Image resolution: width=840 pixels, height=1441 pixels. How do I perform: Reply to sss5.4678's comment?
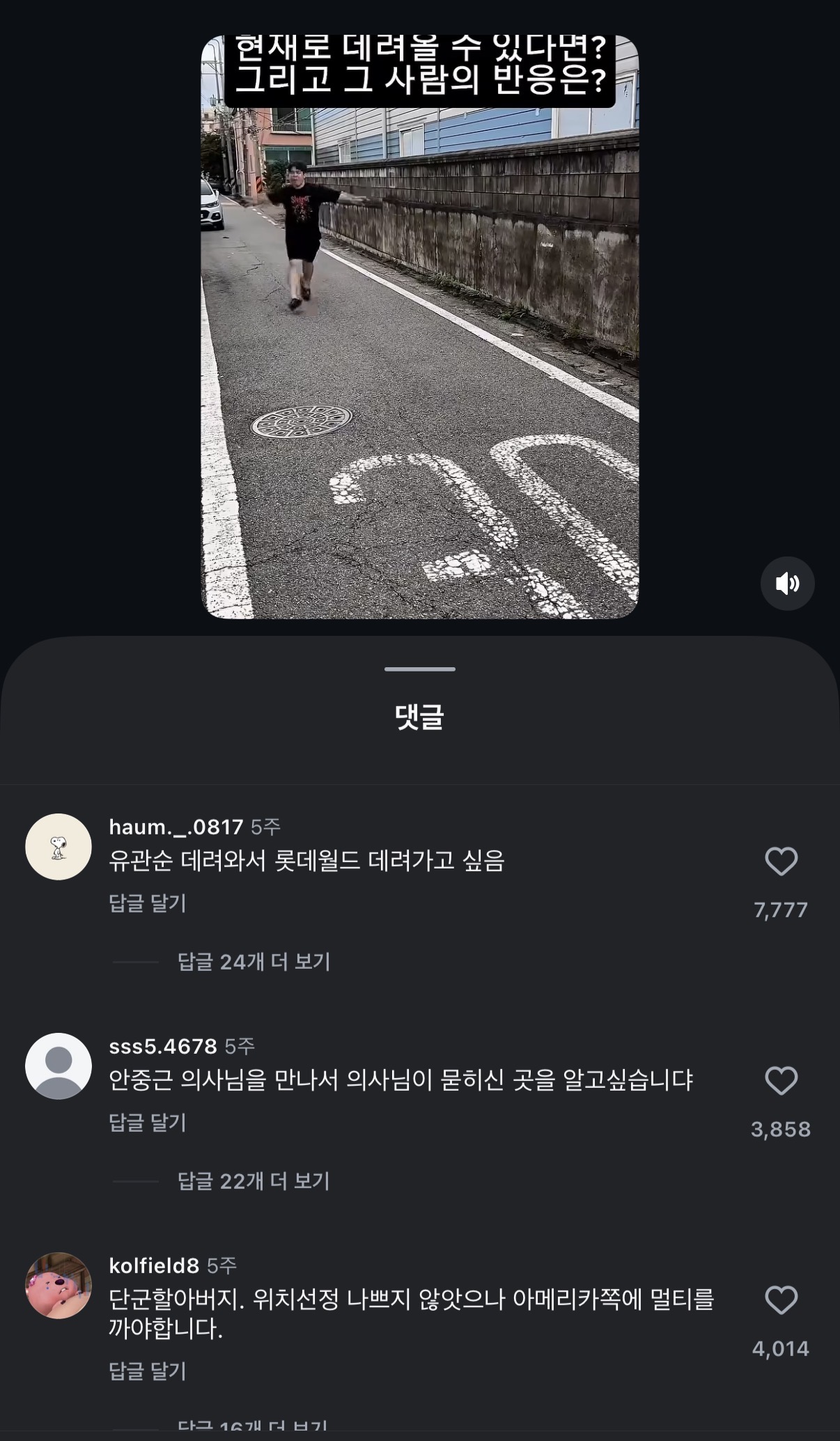pyautogui.click(x=148, y=1123)
